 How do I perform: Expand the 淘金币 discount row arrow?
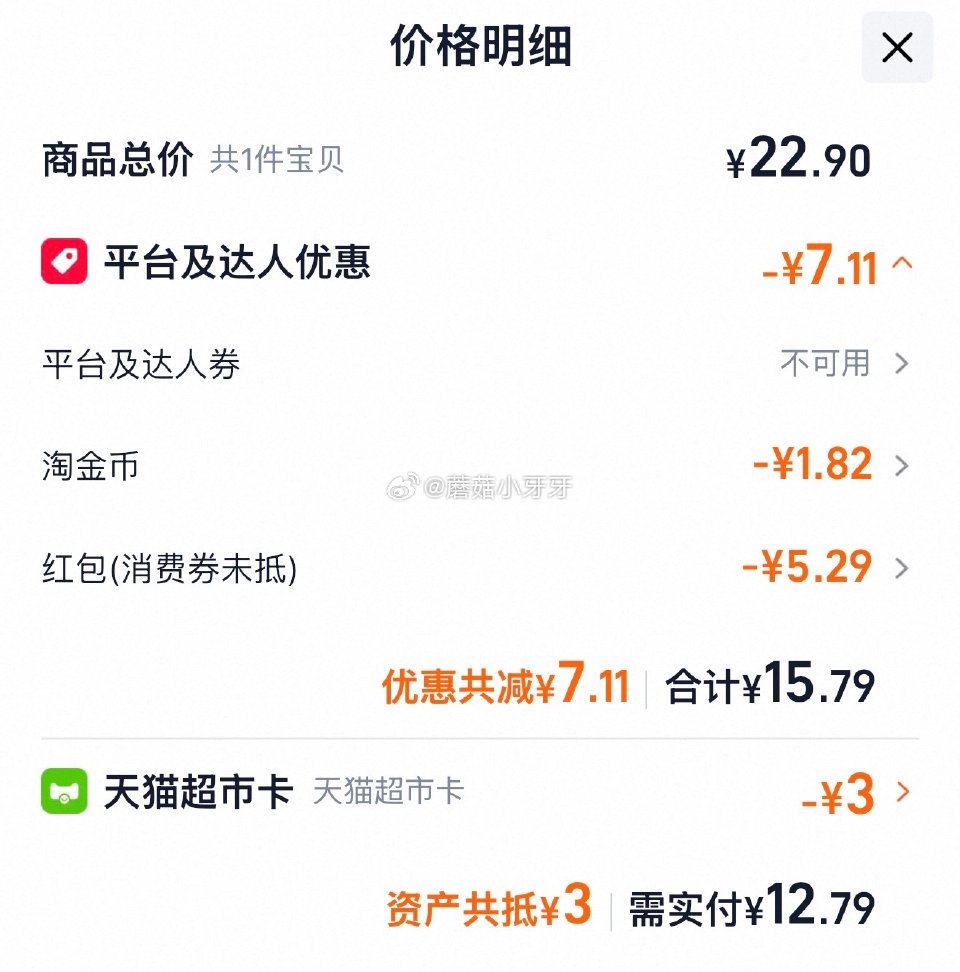coord(903,466)
